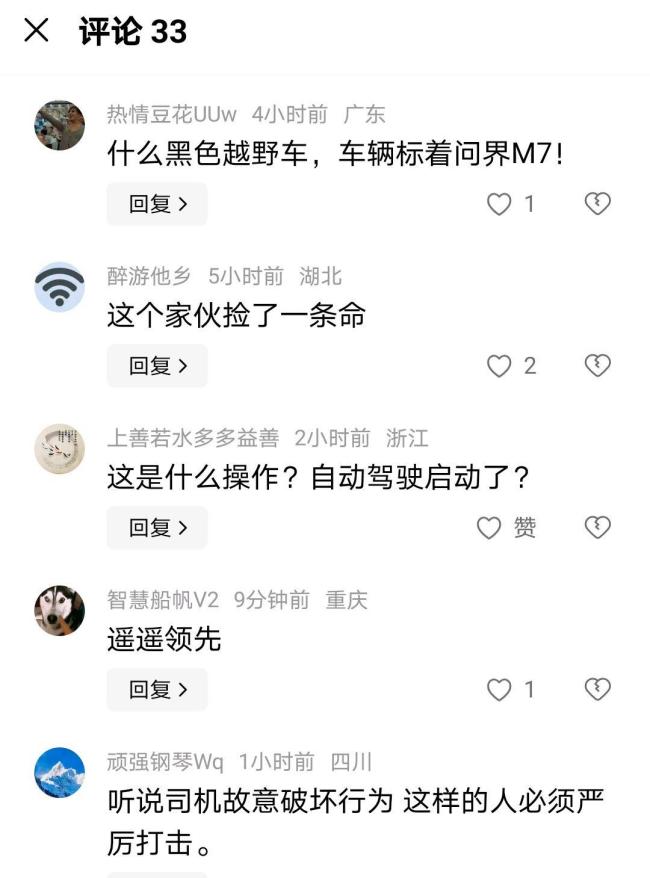Reply to 醉游他乡's comment
Viewport: 650px width, 878px height.
157,366
